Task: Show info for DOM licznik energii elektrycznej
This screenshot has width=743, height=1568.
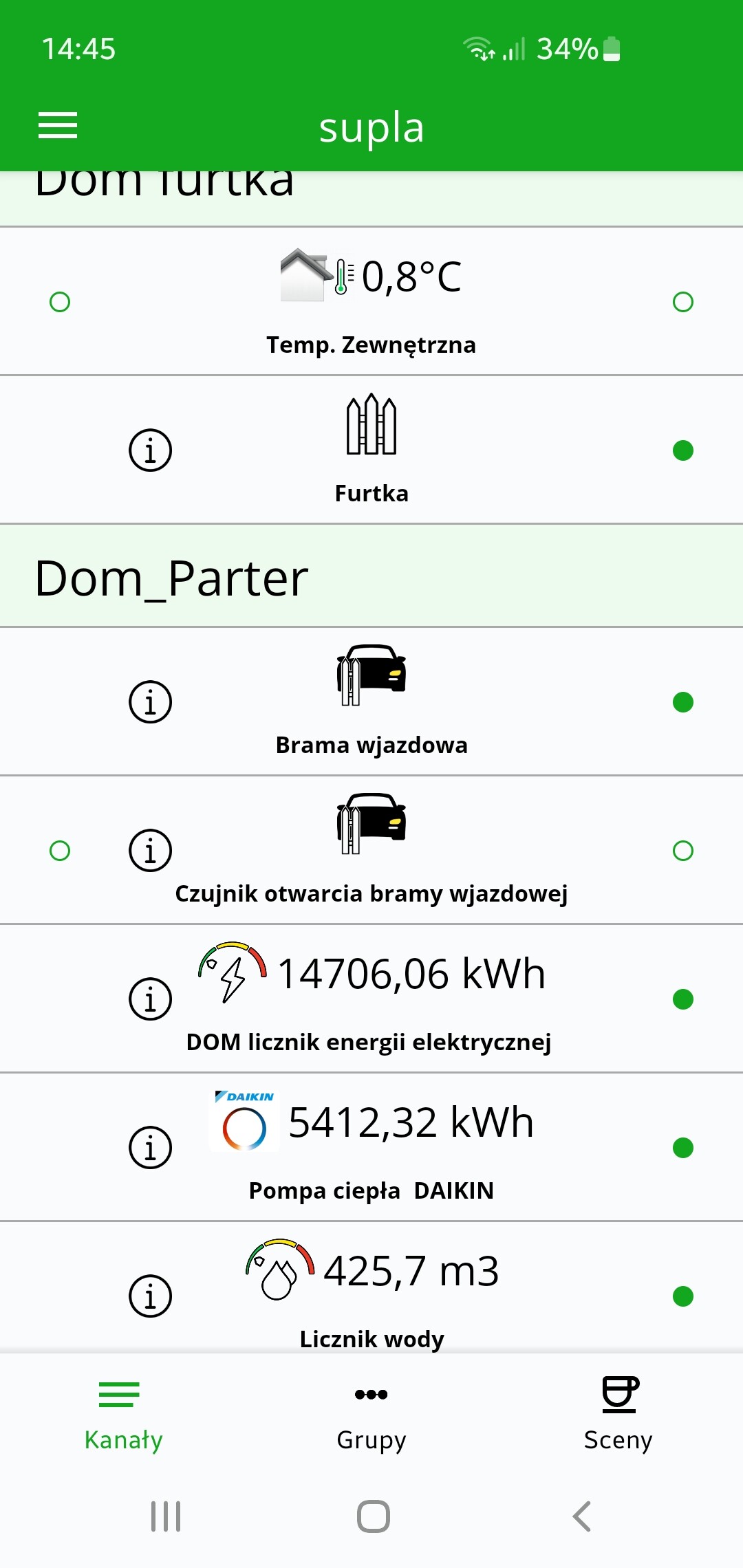Action: [x=150, y=999]
